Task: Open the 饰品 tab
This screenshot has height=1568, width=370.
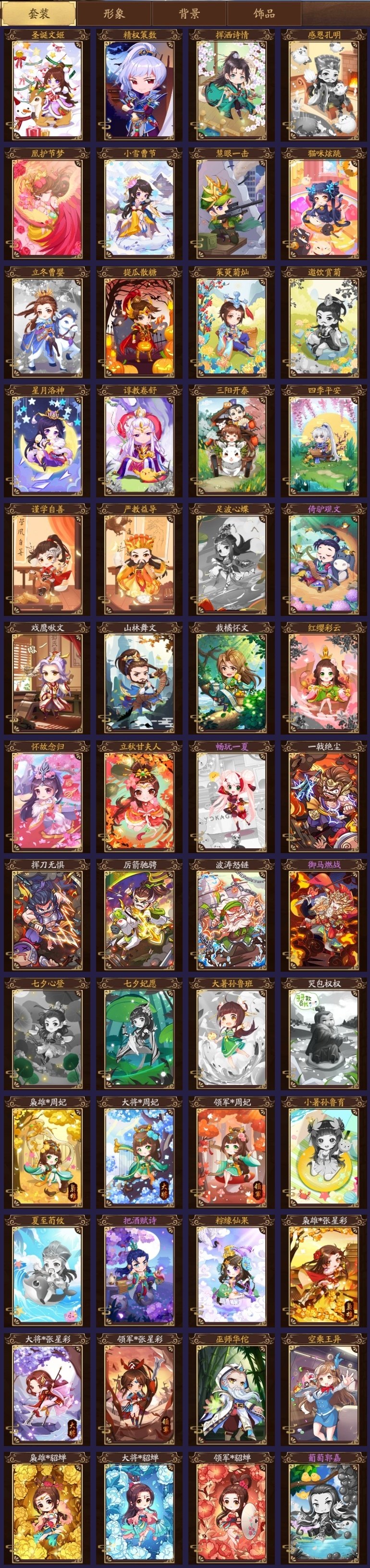Action: 264,13
